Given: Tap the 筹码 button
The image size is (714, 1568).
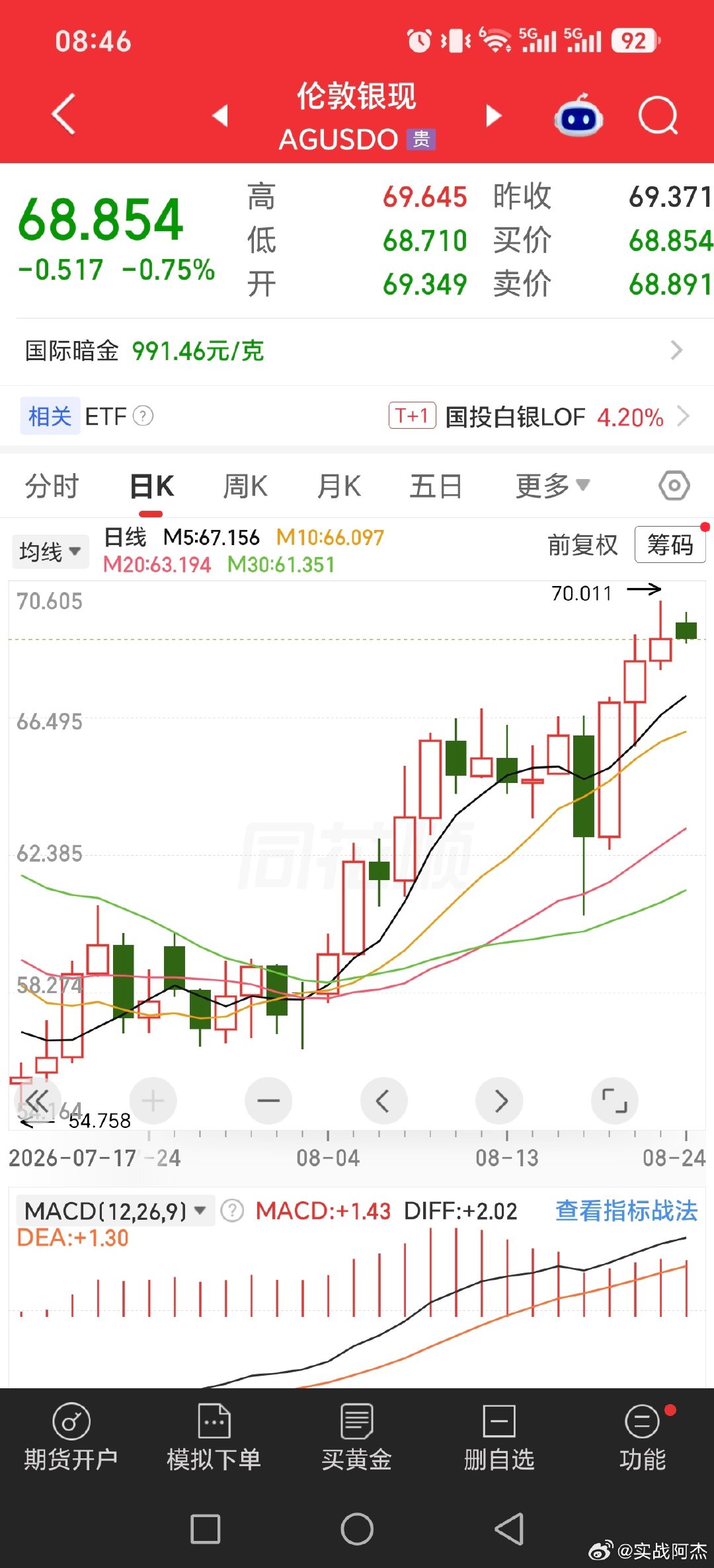Looking at the screenshot, I should click(670, 545).
